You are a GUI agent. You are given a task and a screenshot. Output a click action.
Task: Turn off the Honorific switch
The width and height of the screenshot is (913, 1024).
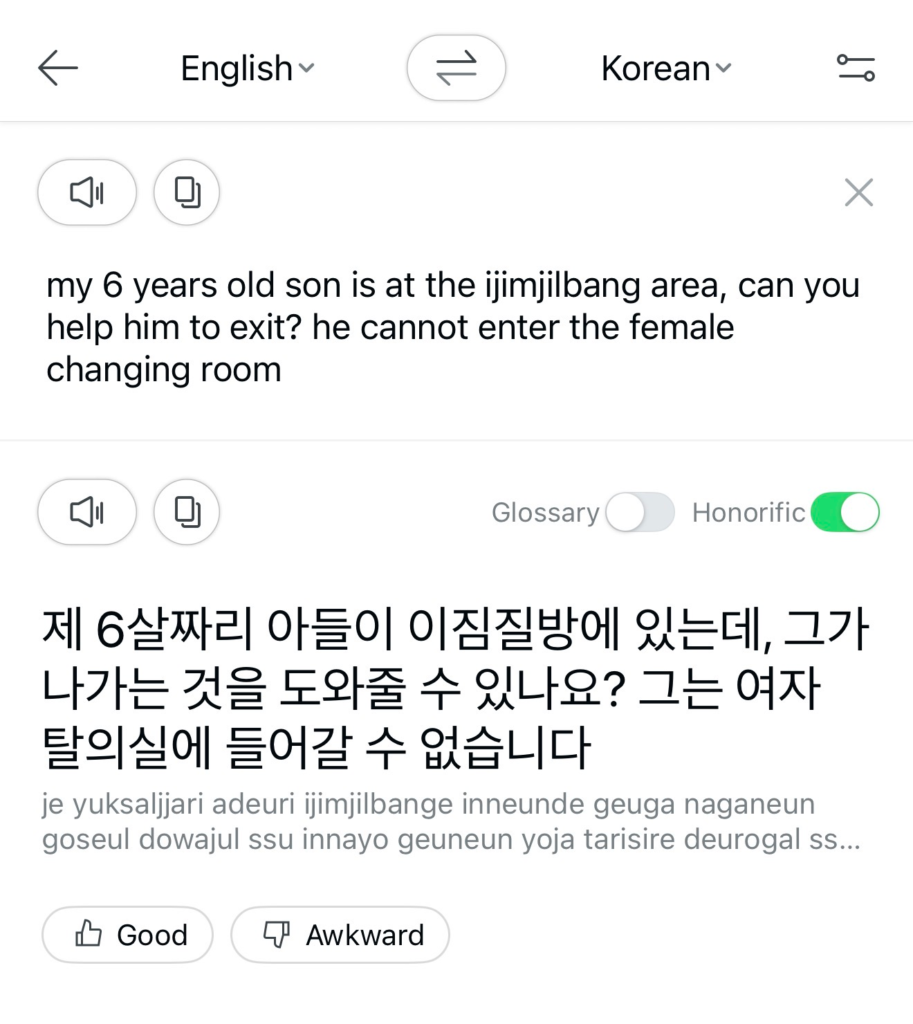coord(845,513)
